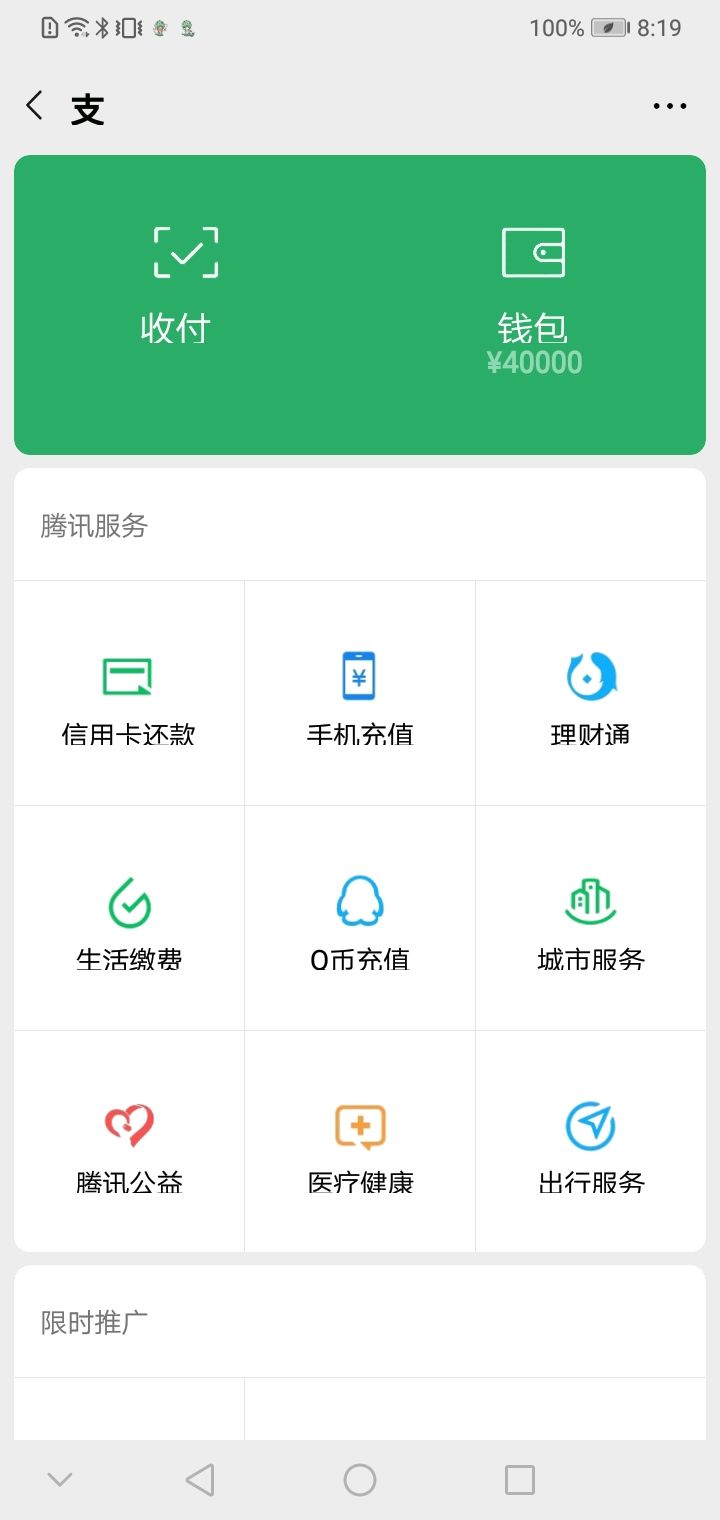Tap the system home button

click(x=360, y=1480)
